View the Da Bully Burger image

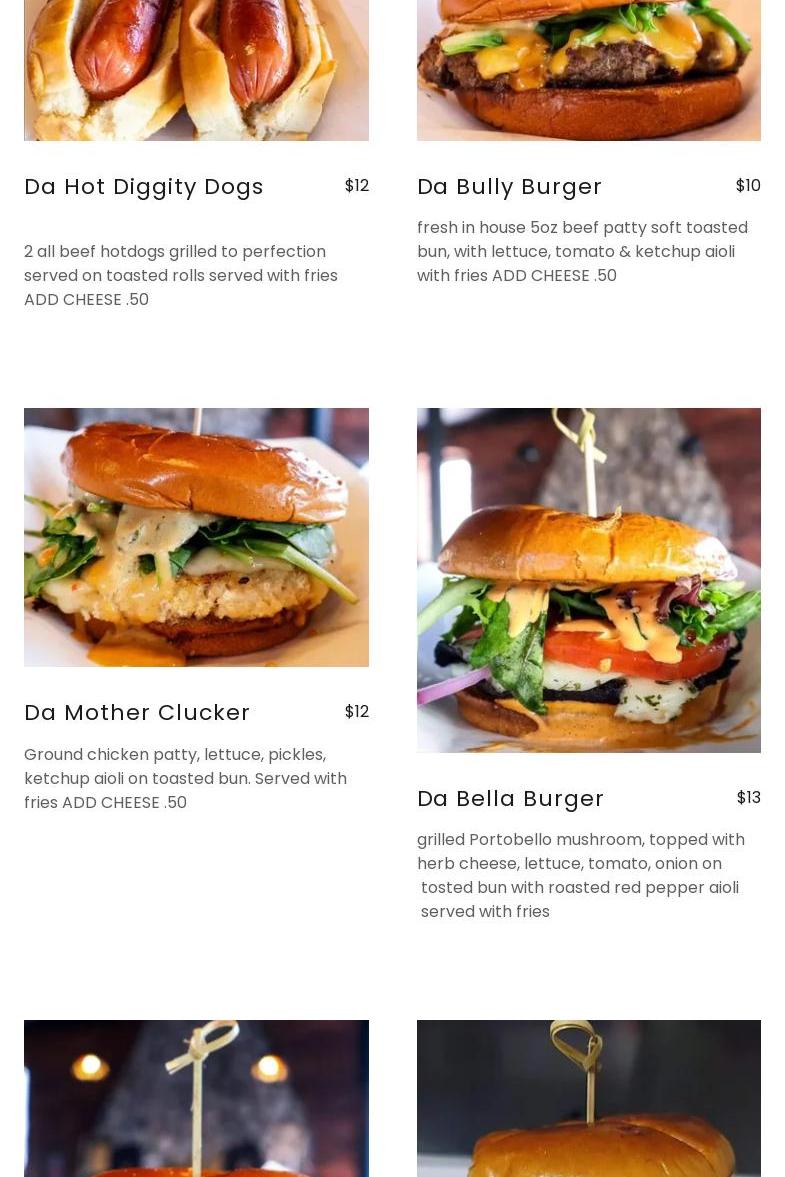pyautogui.click(x=588, y=70)
